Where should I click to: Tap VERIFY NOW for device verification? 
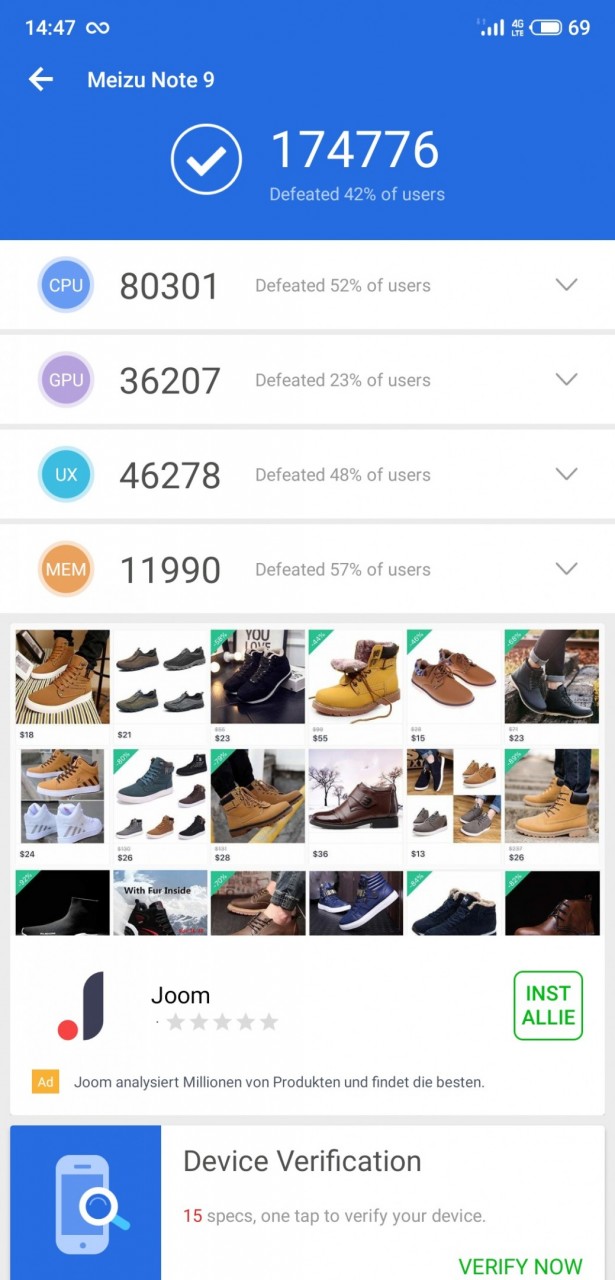point(520,1266)
